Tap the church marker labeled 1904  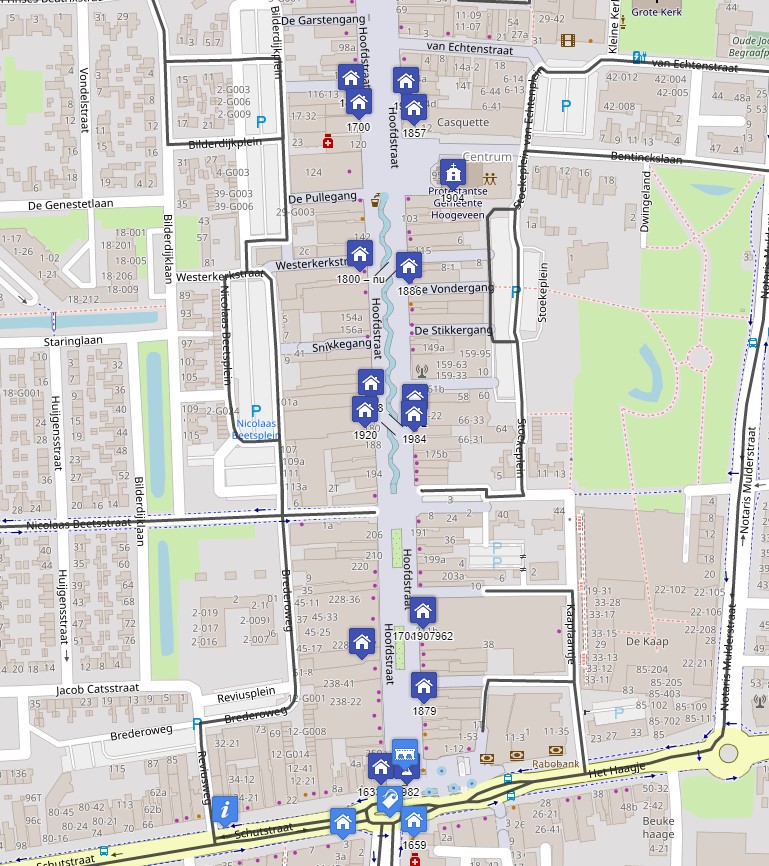pos(453,174)
